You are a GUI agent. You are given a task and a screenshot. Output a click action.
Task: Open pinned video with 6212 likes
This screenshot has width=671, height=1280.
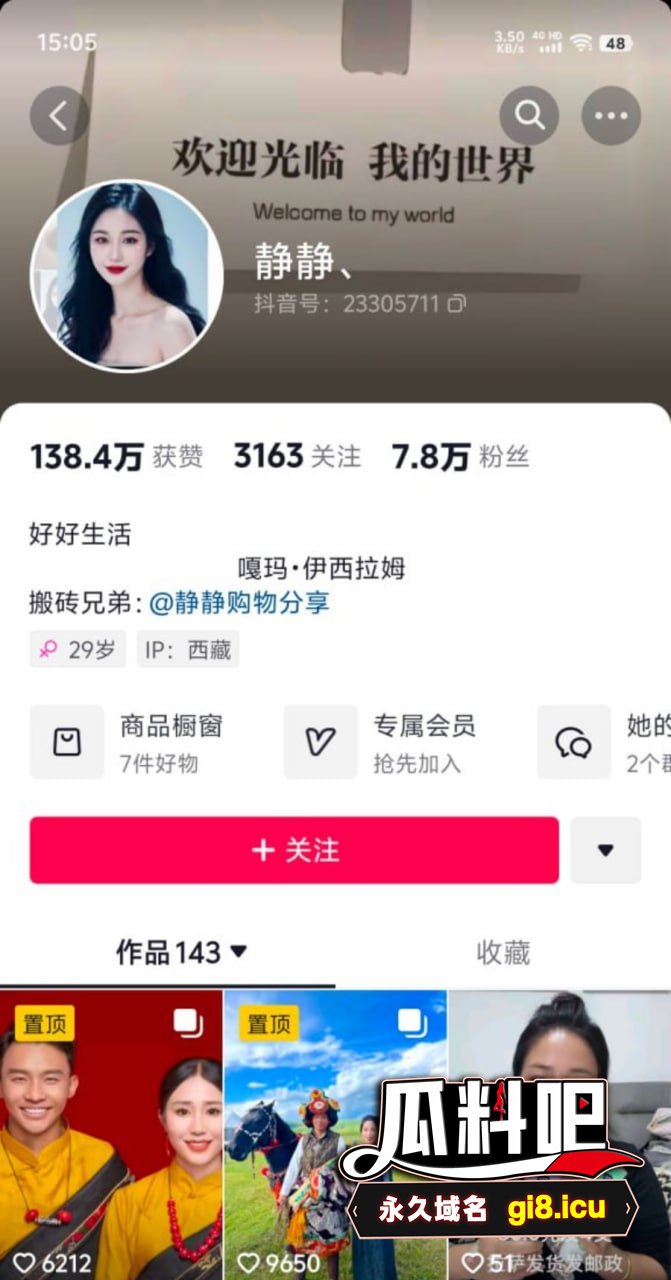pos(110,1135)
